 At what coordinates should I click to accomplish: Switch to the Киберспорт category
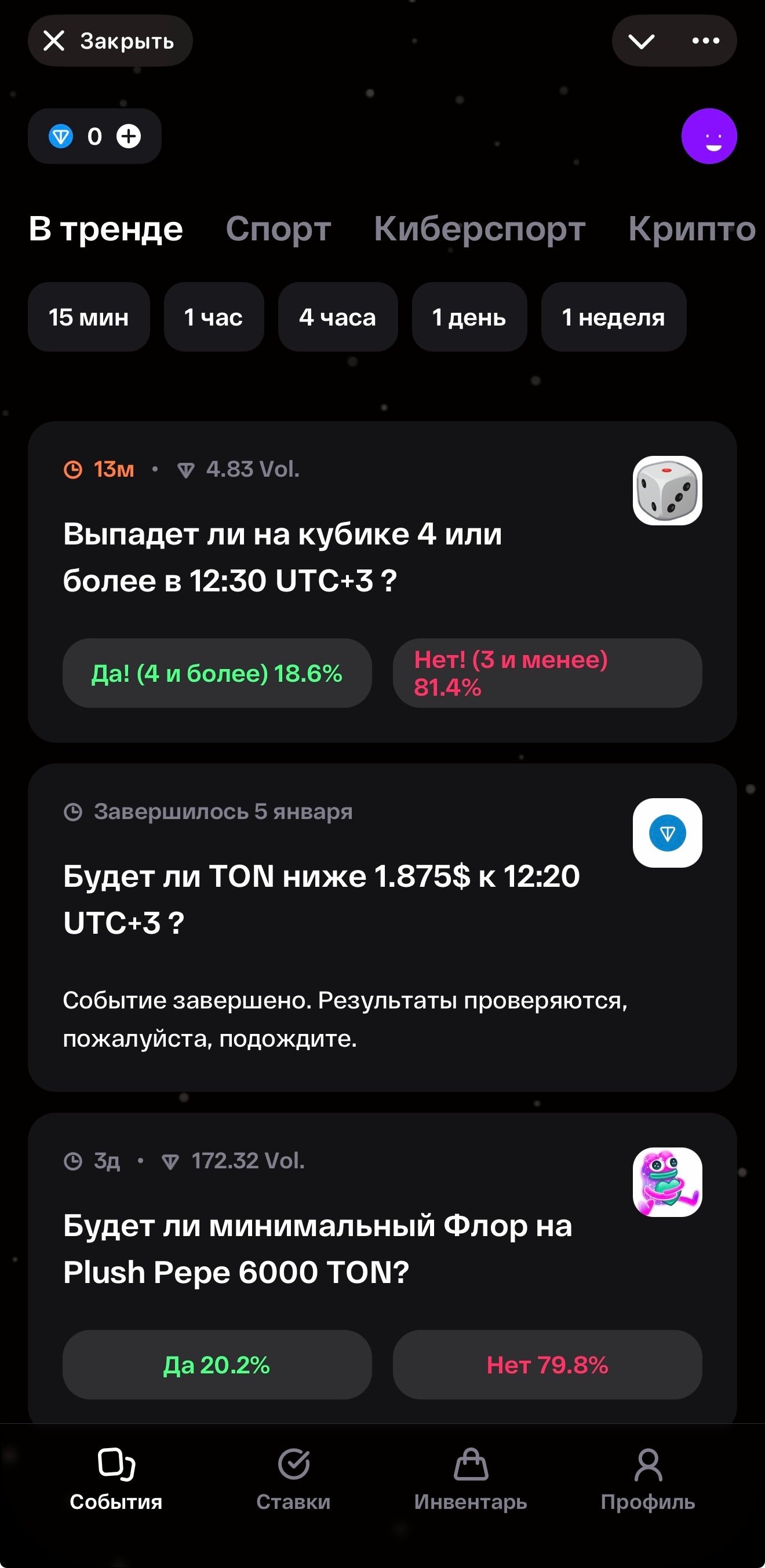click(479, 229)
